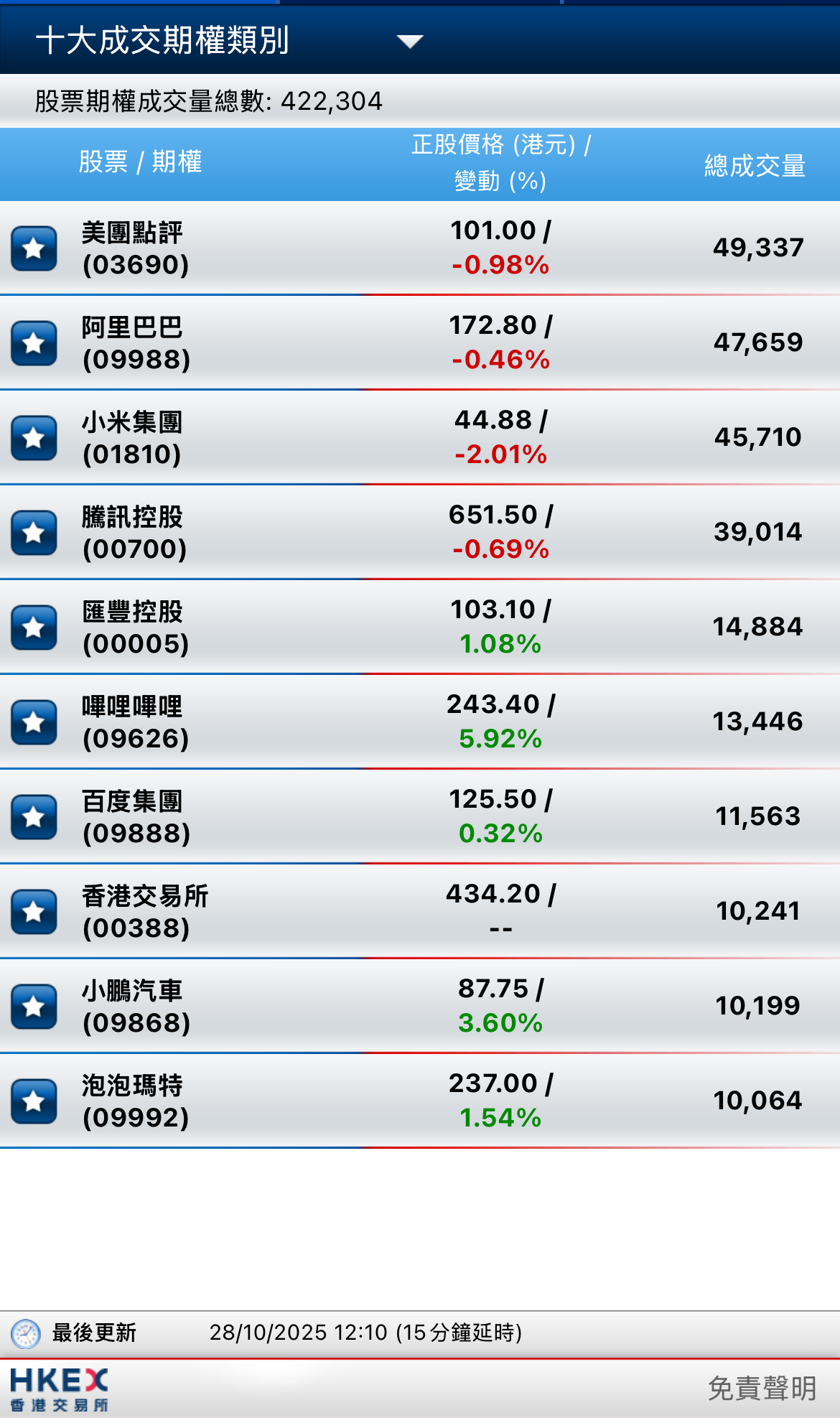Screen dimensions: 840x1418
Task: Open the 十大成交期權類別 dropdown
Action: pyautogui.click(x=410, y=41)
